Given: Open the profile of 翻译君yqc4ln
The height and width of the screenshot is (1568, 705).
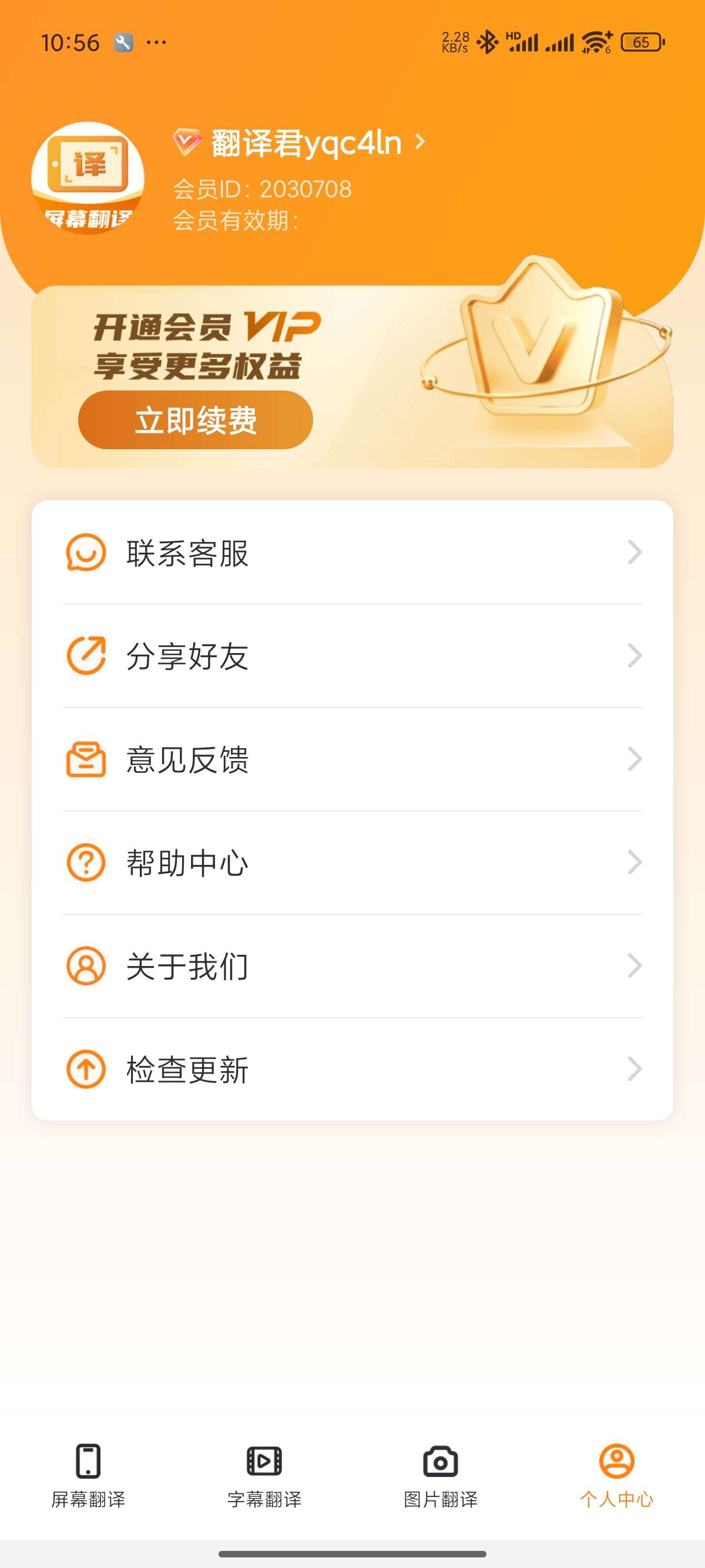Looking at the screenshot, I should click(306, 143).
